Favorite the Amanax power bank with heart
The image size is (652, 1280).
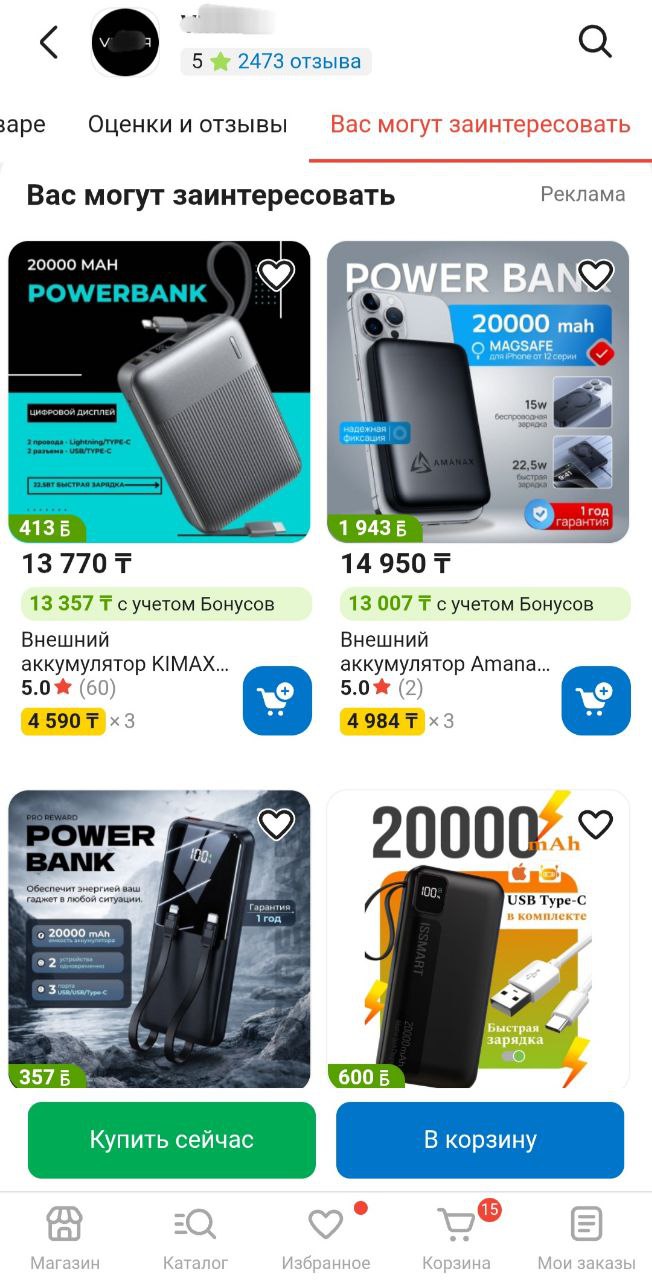coord(595,274)
